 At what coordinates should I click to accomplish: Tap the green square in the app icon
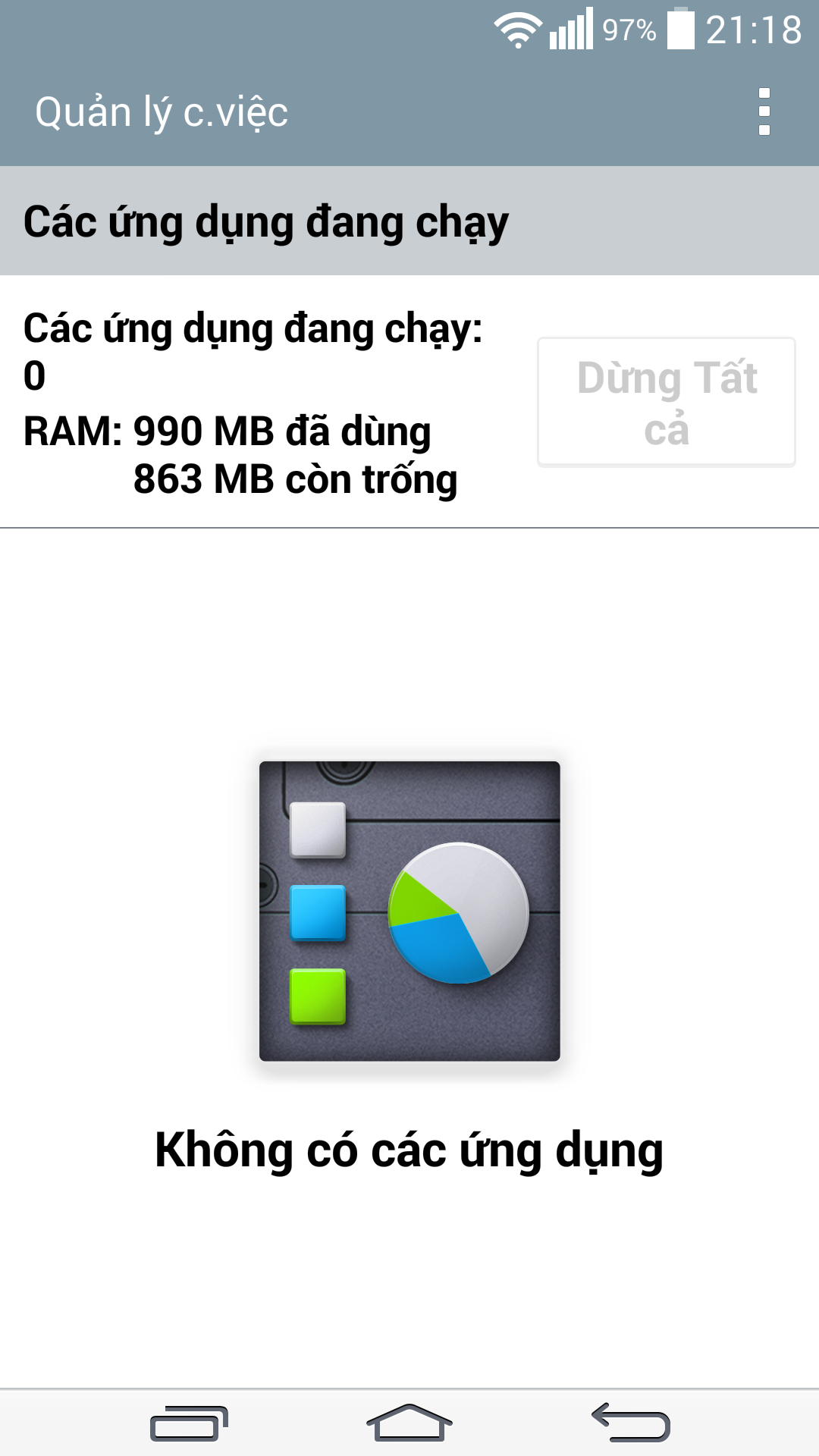[x=318, y=996]
